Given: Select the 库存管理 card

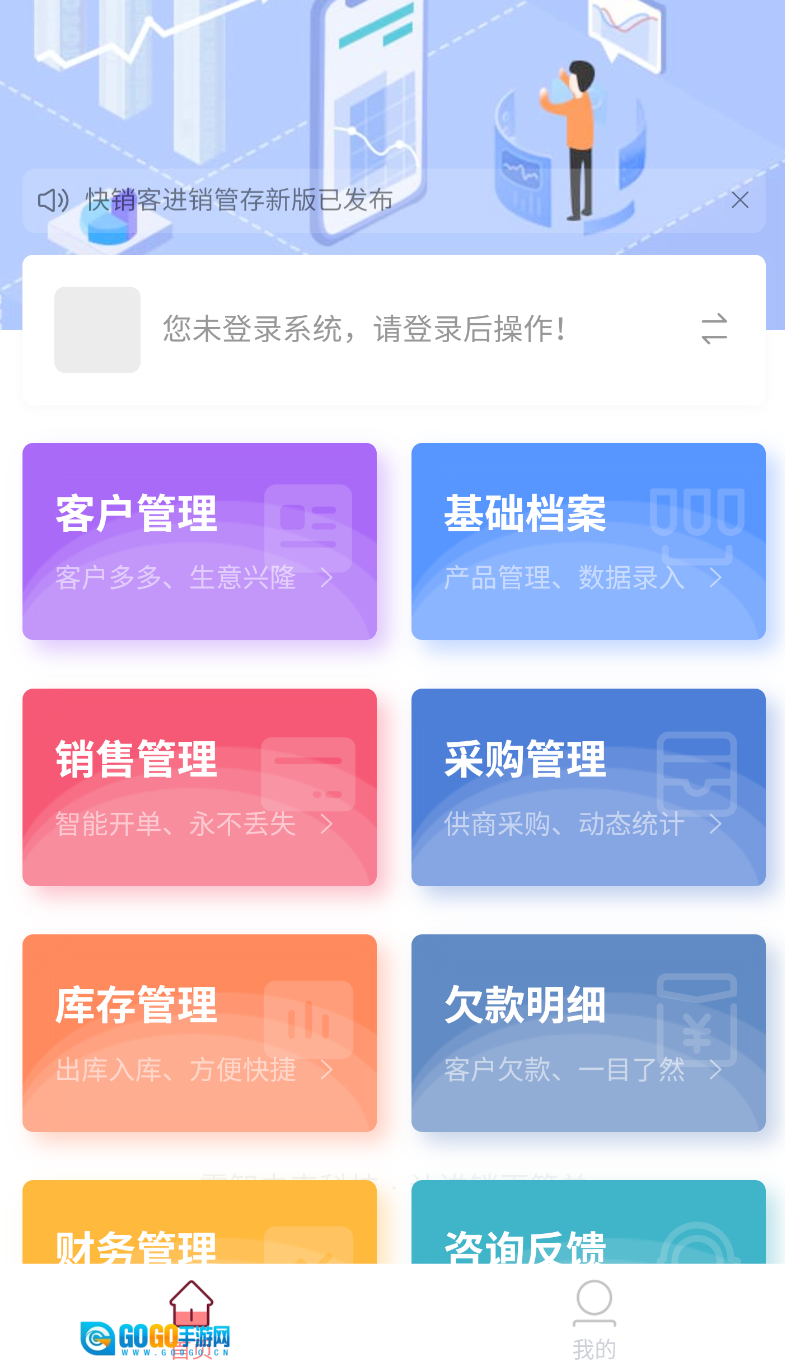Looking at the screenshot, I should (199, 1032).
